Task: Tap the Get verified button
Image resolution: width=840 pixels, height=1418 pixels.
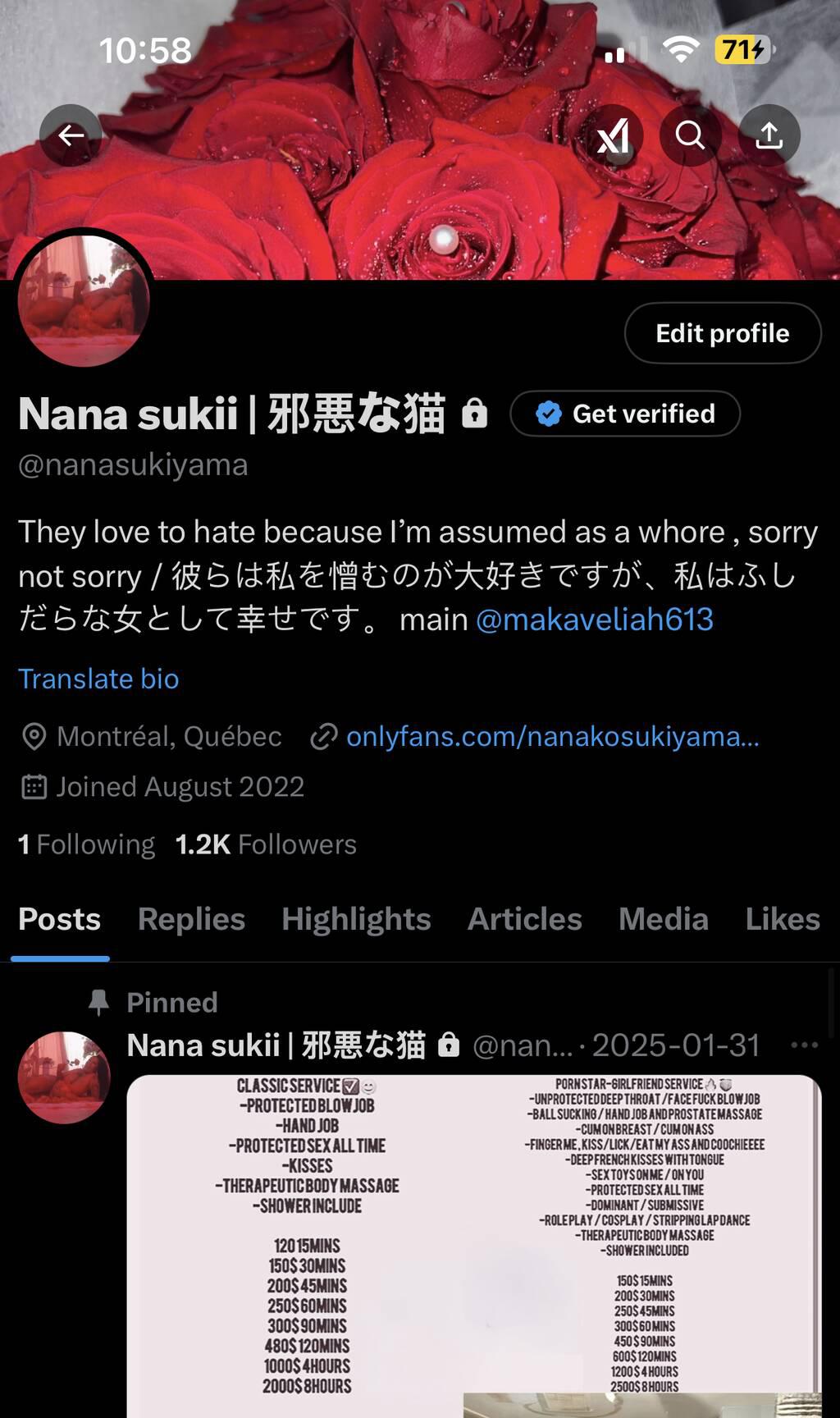Action: coord(625,414)
